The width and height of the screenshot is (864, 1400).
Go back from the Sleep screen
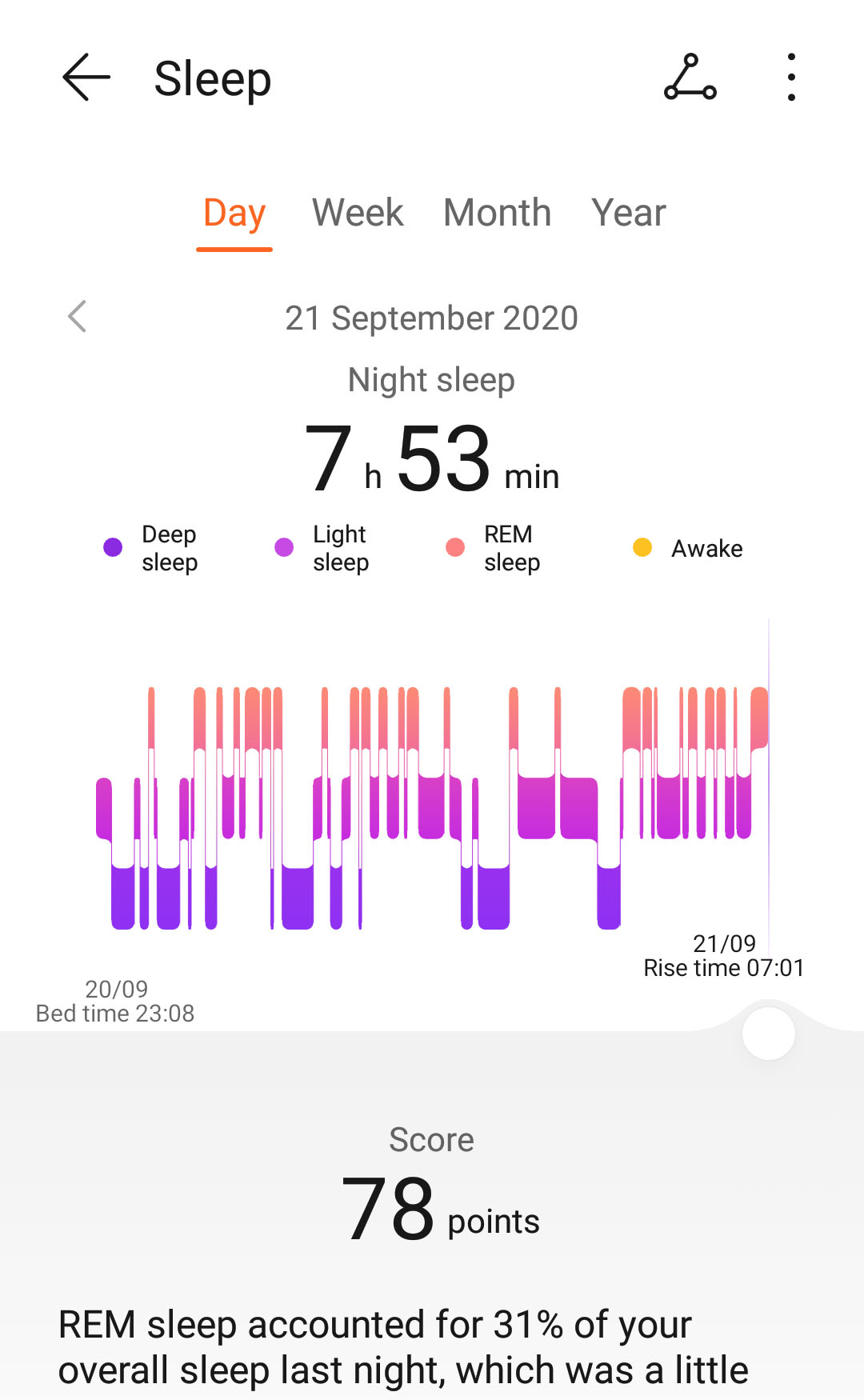[86, 78]
